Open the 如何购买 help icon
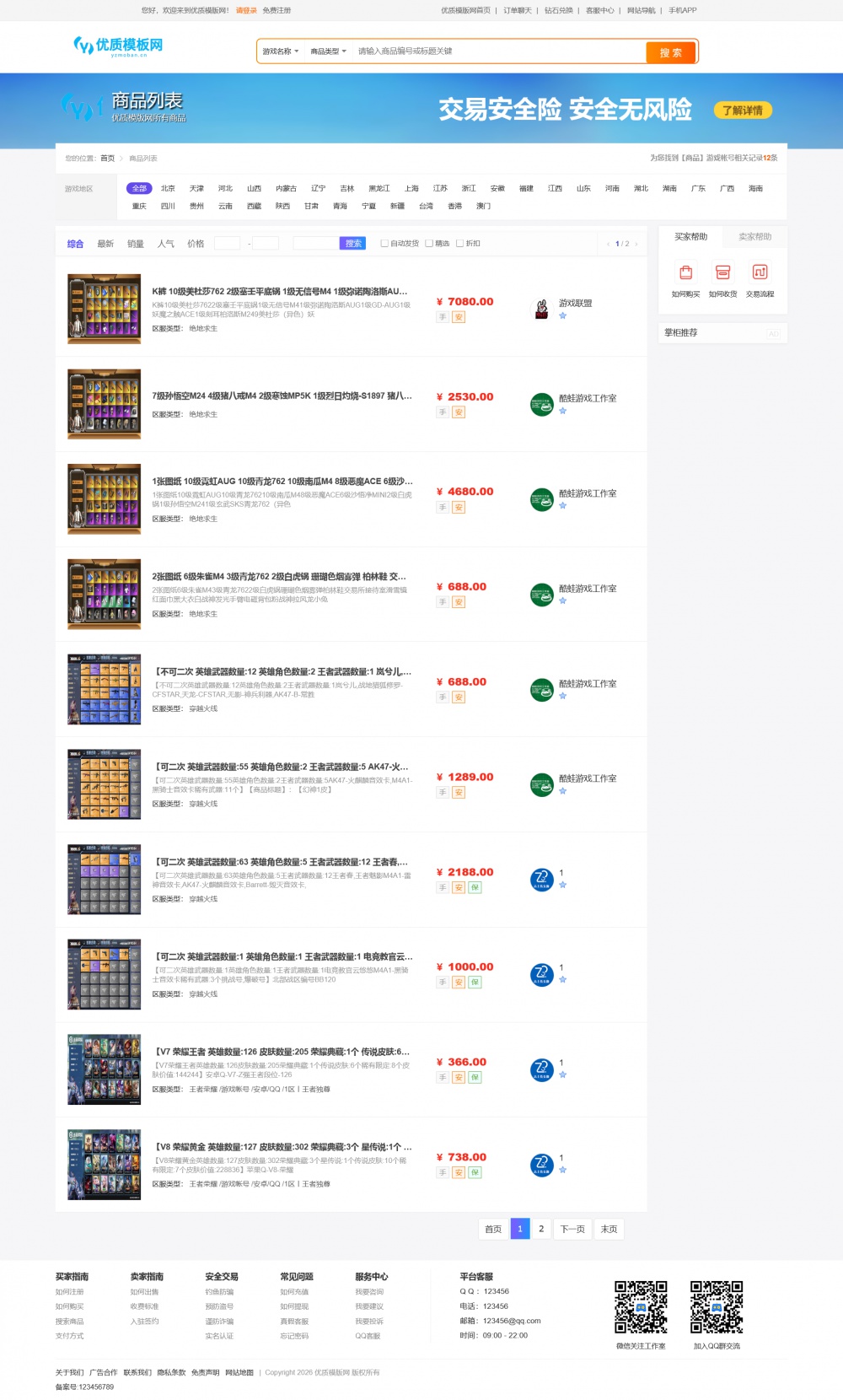This screenshot has width=843, height=1400. [x=685, y=279]
